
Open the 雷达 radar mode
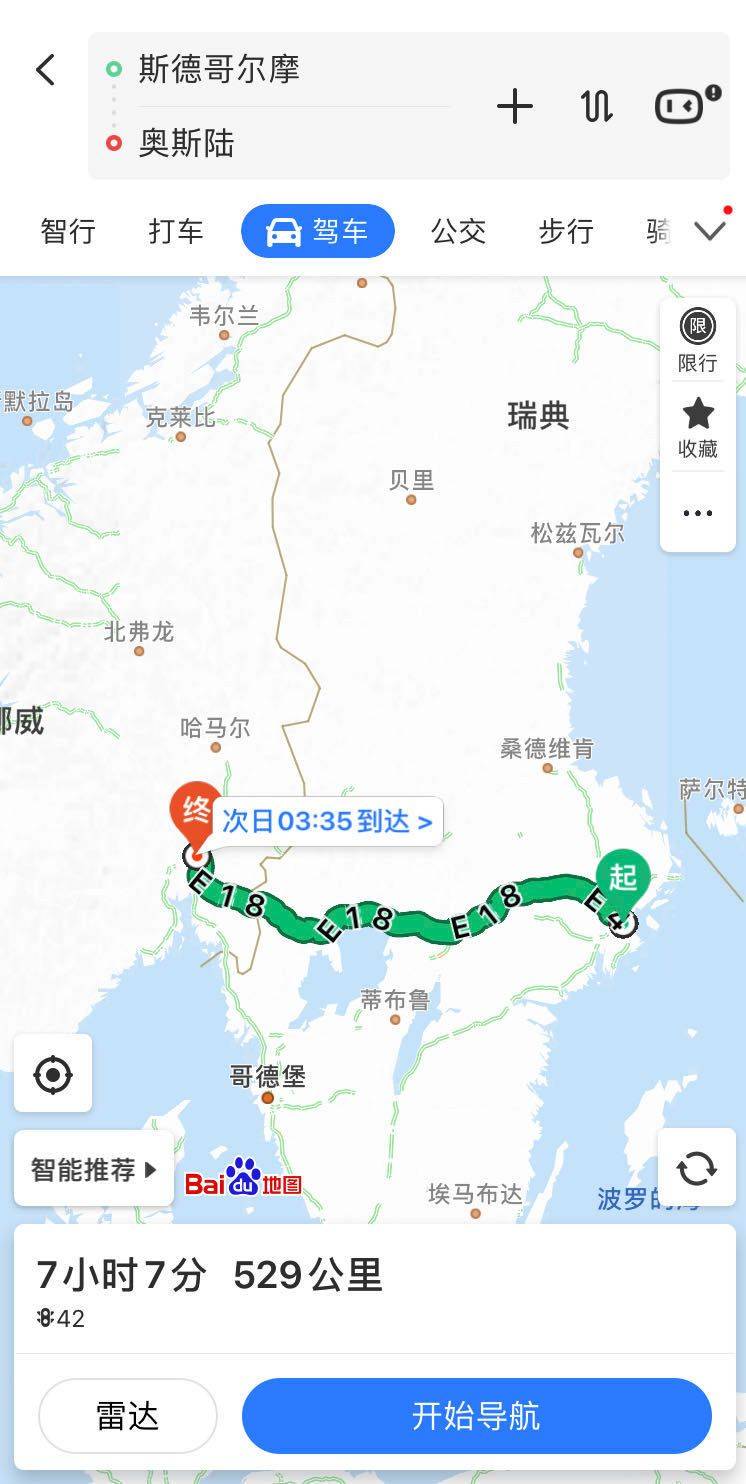pyautogui.click(x=128, y=1416)
